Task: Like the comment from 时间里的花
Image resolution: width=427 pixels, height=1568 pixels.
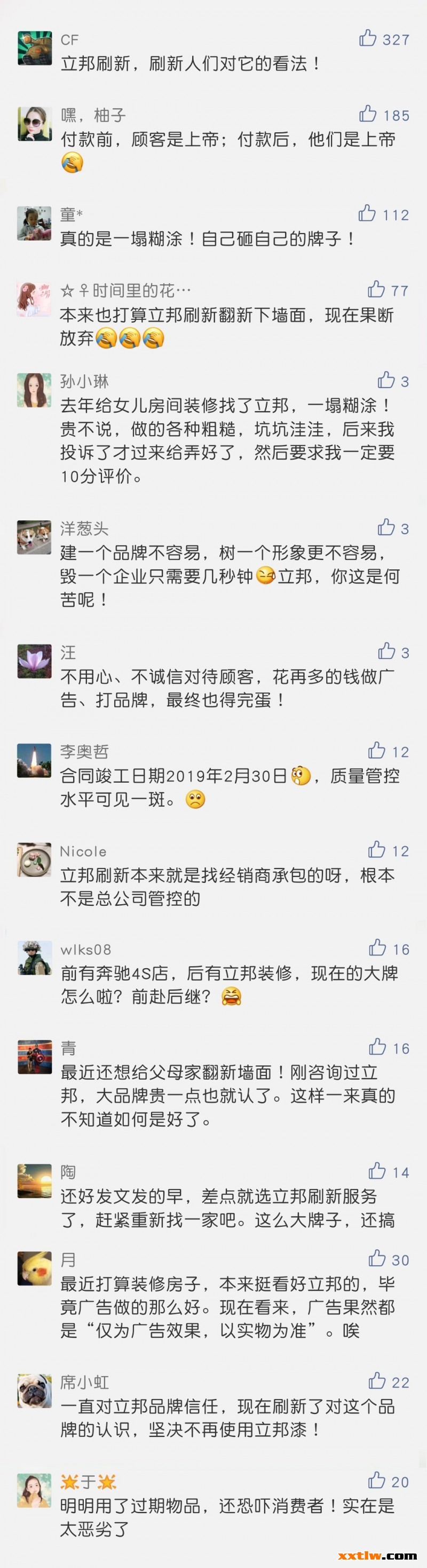Action: coord(376,289)
